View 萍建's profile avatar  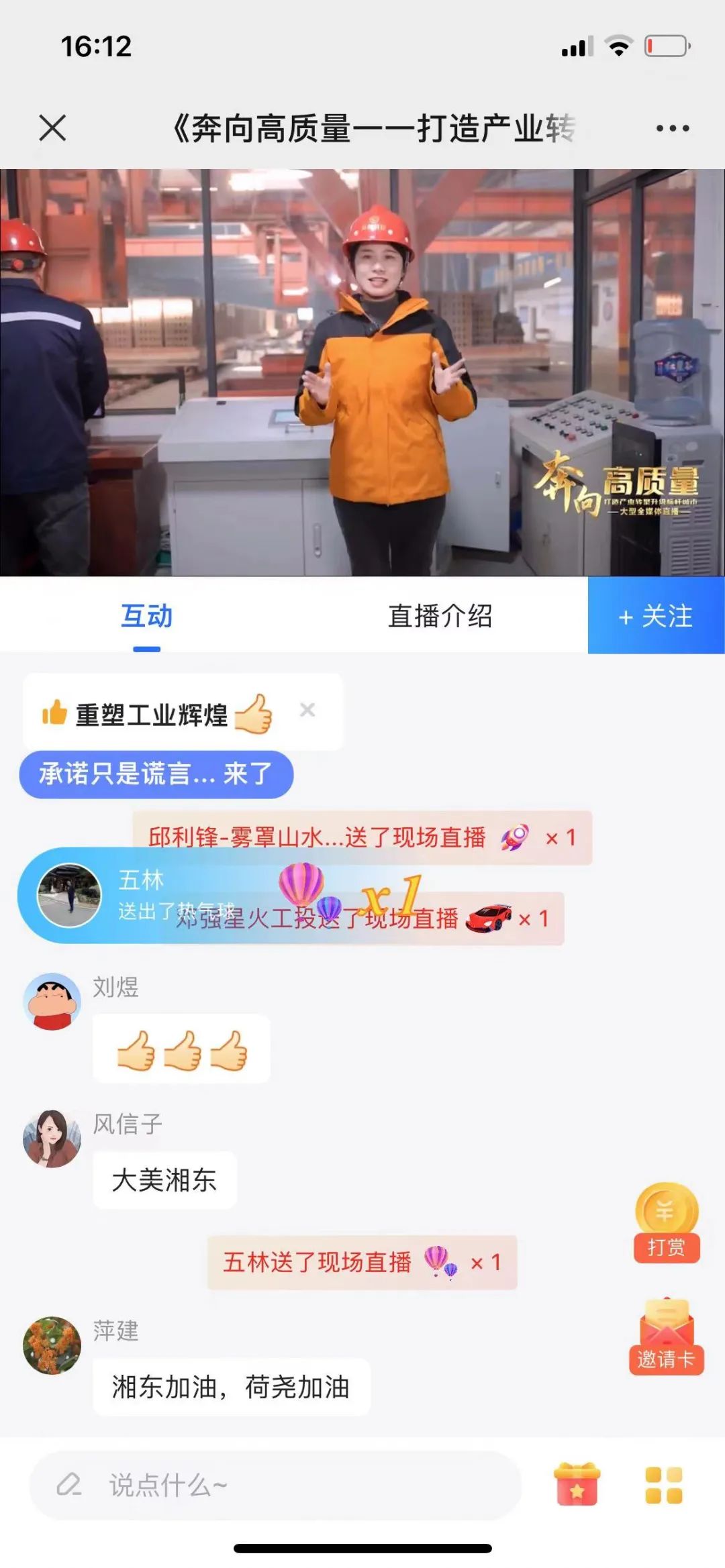(52, 1345)
